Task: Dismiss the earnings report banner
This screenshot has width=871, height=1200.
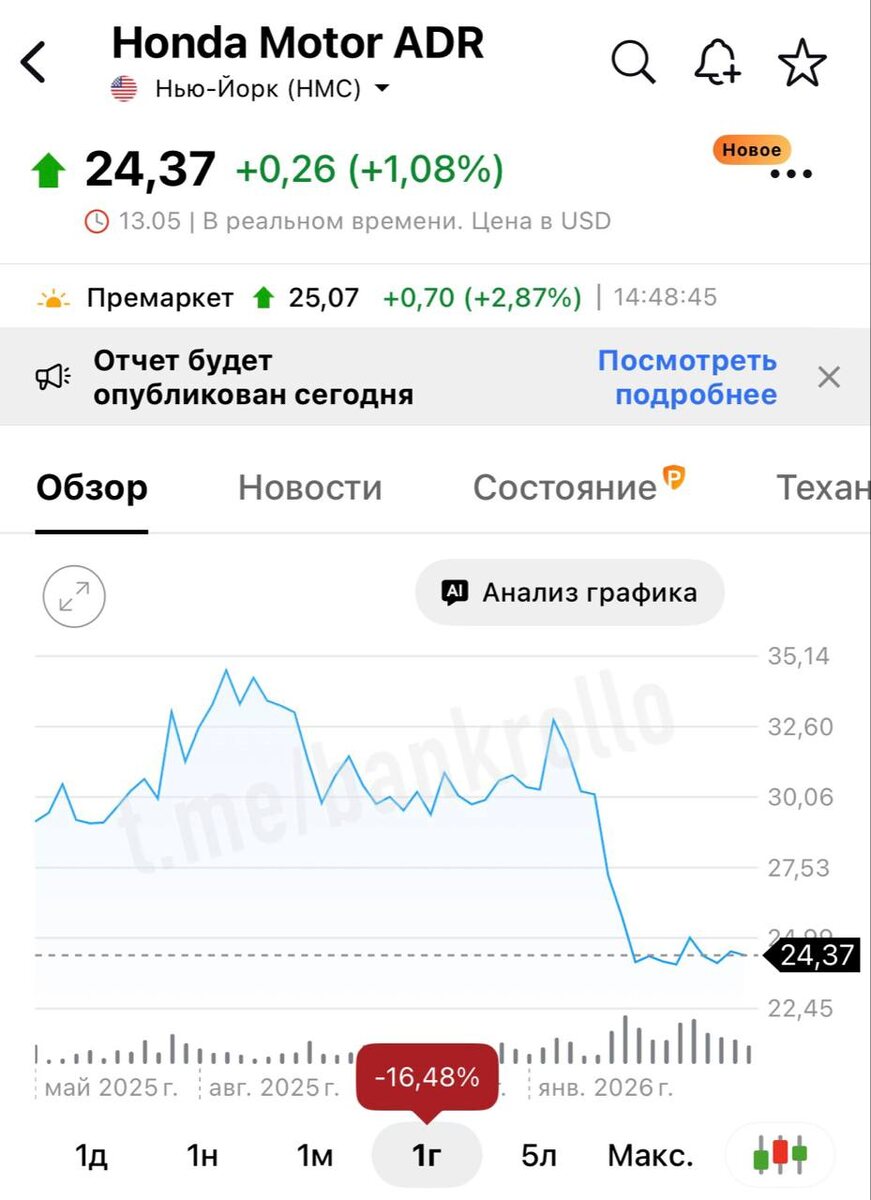Action: point(829,377)
